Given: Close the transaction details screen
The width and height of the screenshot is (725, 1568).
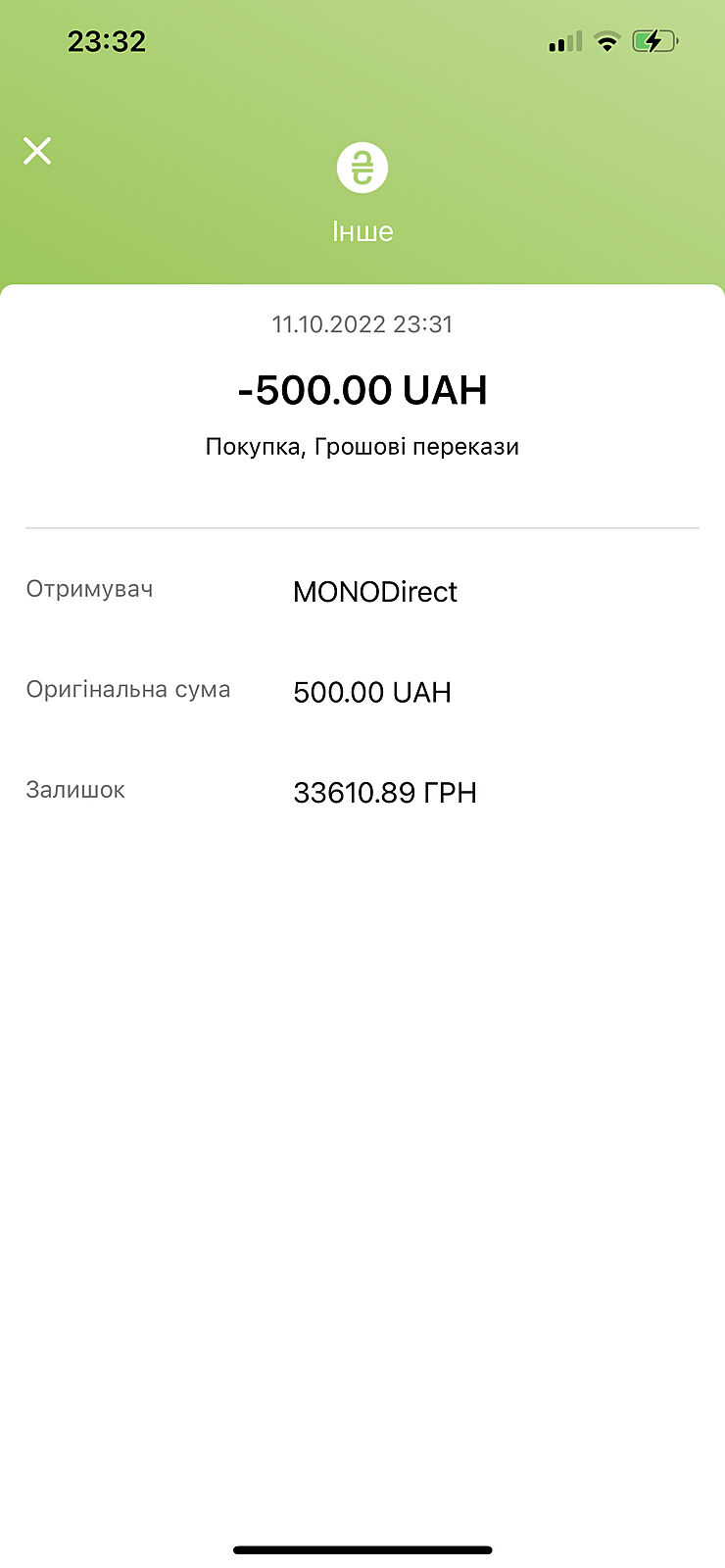Looking at the screenshot, I should [x=37, y=151].
